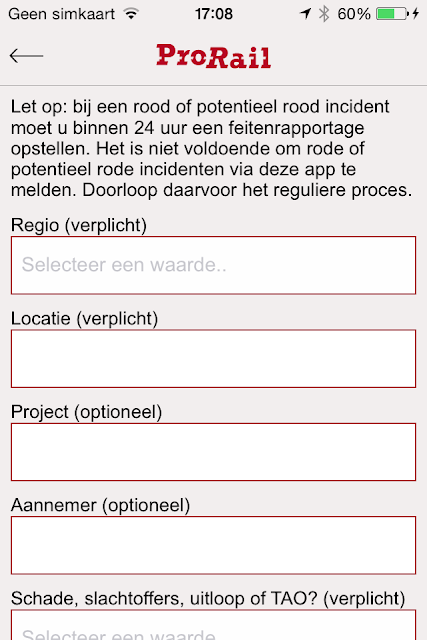
Task: Select the Aannemer input field
Action: (214, 545)
